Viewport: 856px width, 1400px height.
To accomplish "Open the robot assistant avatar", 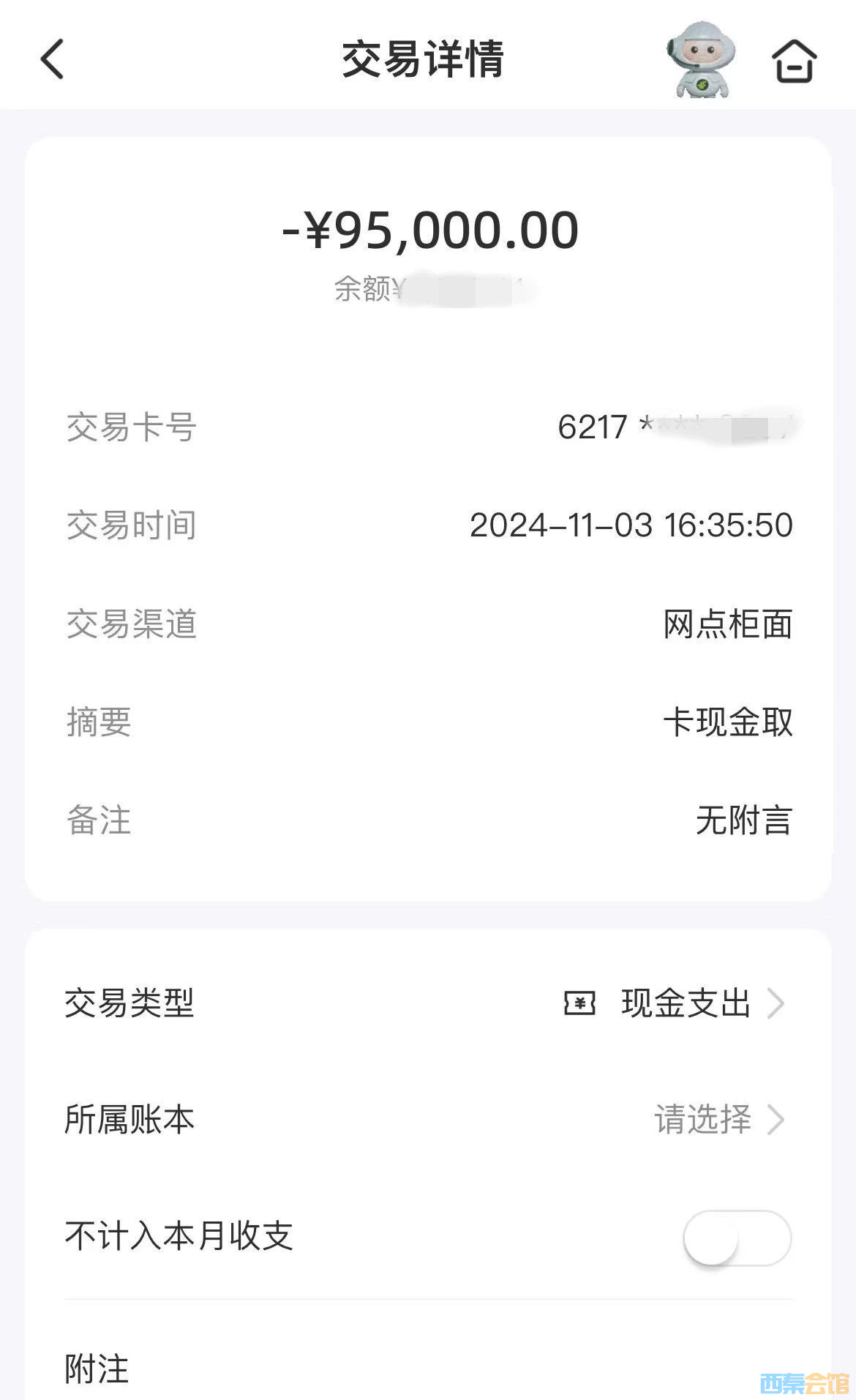I will pyautogui.click(x=700, y=59).
